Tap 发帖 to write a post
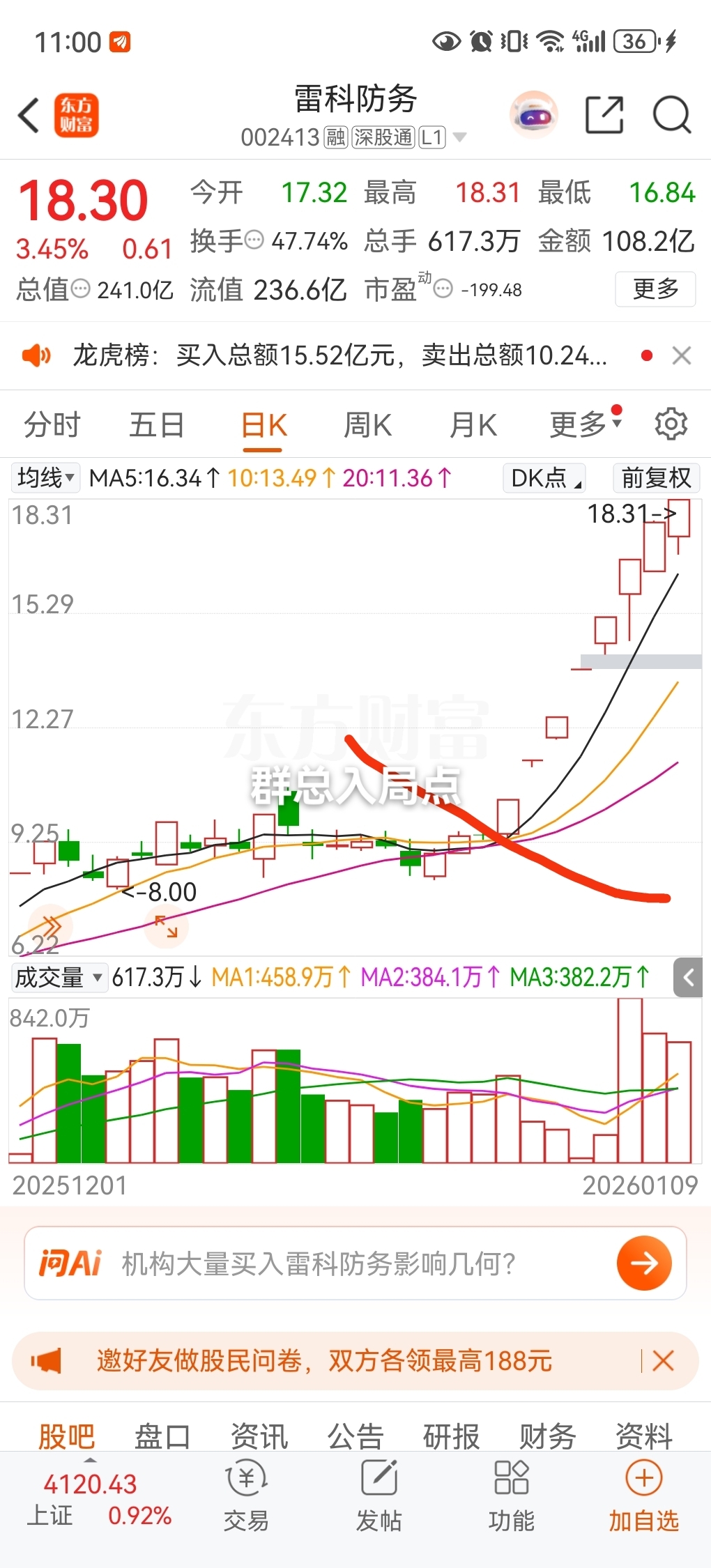Viewport: 711px width, 1568px height. coord(379,1496)
